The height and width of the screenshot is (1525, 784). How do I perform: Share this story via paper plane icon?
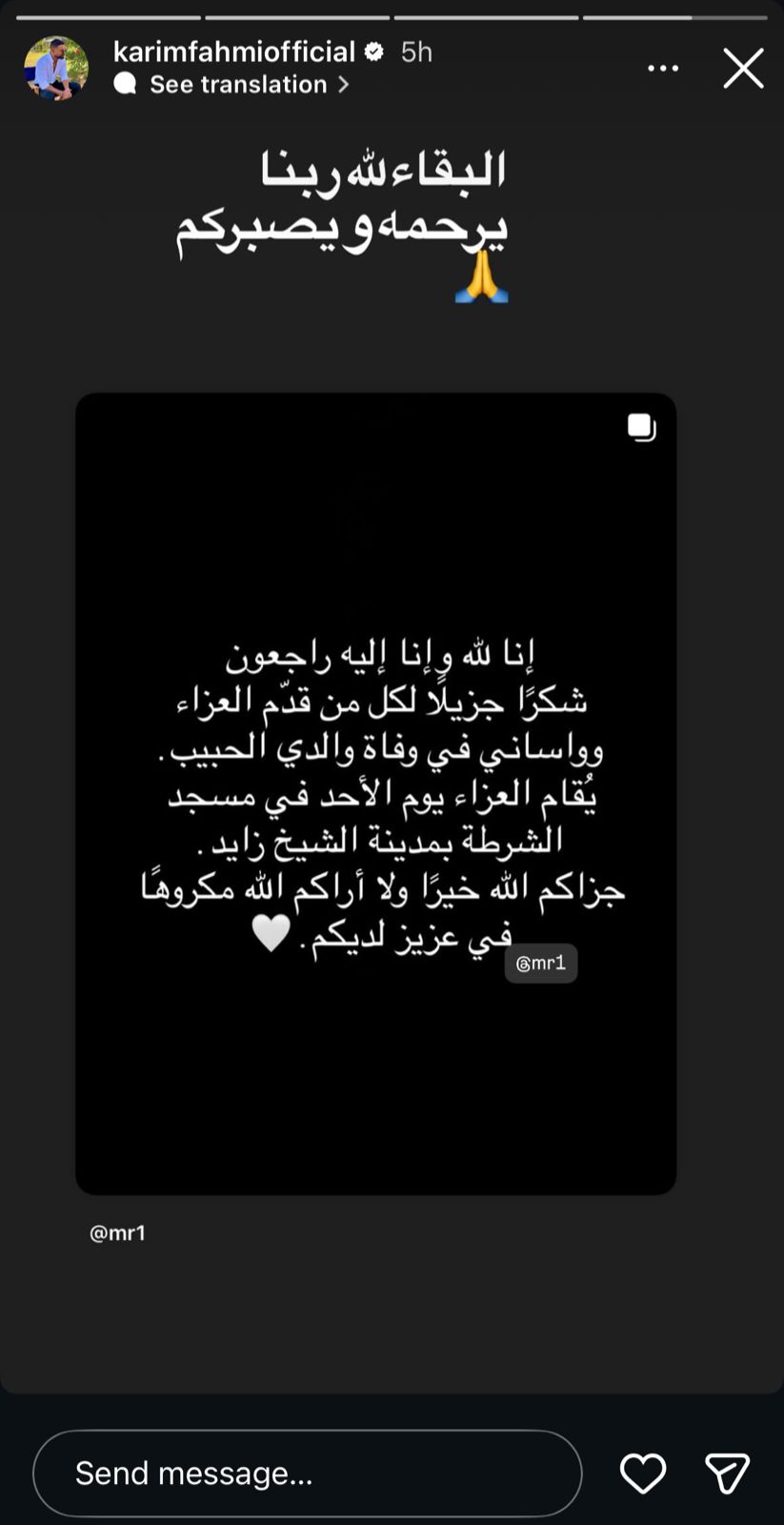click(727, 1474)
